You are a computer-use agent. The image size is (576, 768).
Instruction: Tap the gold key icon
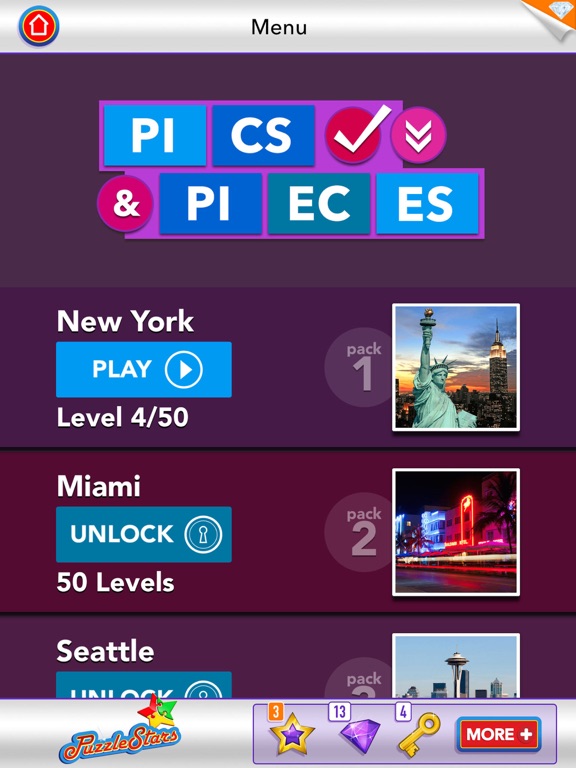point(418,733)
